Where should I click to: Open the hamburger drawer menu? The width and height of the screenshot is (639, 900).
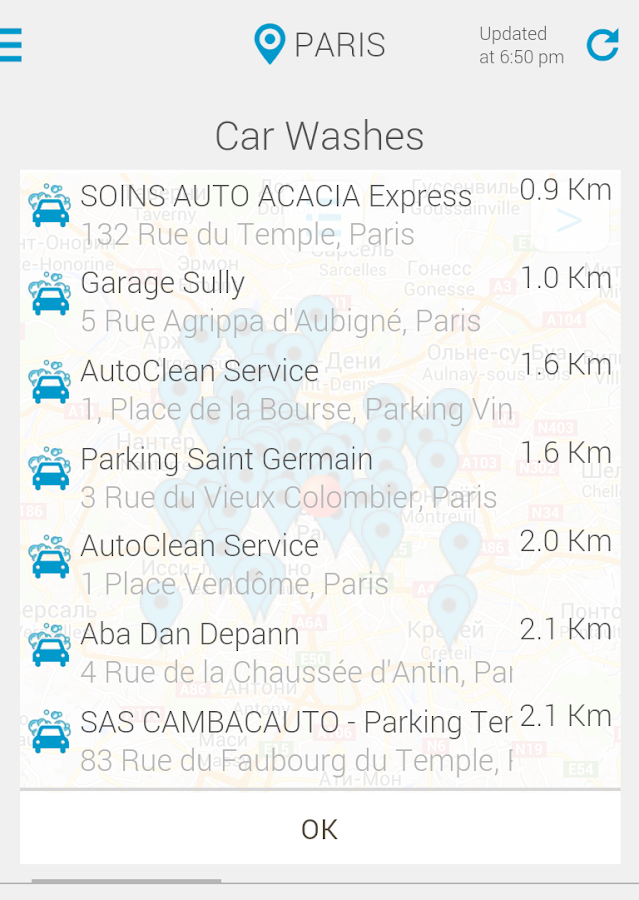coord(10,45)
